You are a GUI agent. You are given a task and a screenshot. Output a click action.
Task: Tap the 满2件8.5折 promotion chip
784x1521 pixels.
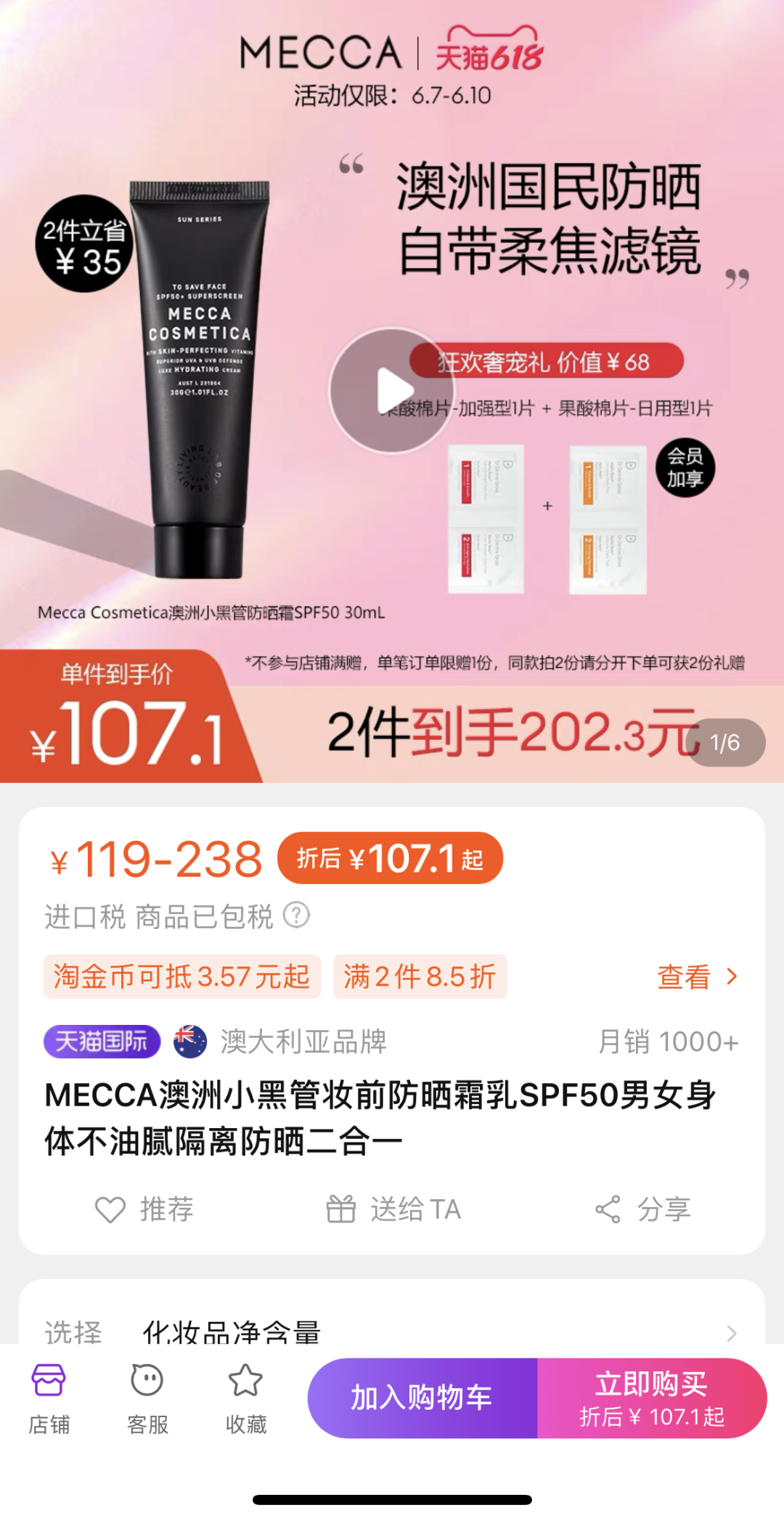(x=420, y=977)
